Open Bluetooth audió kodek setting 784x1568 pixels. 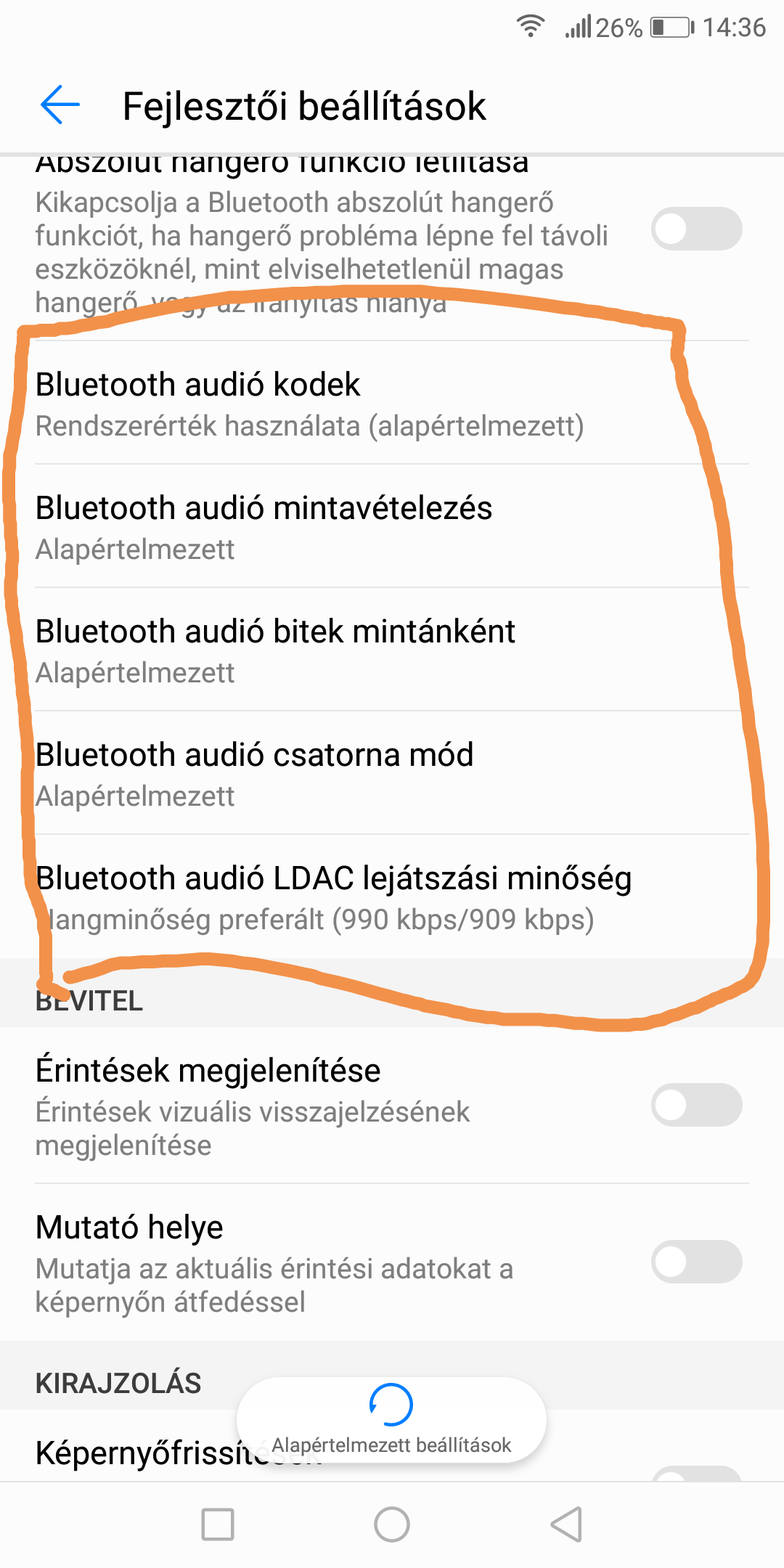[x=392, y=403]
